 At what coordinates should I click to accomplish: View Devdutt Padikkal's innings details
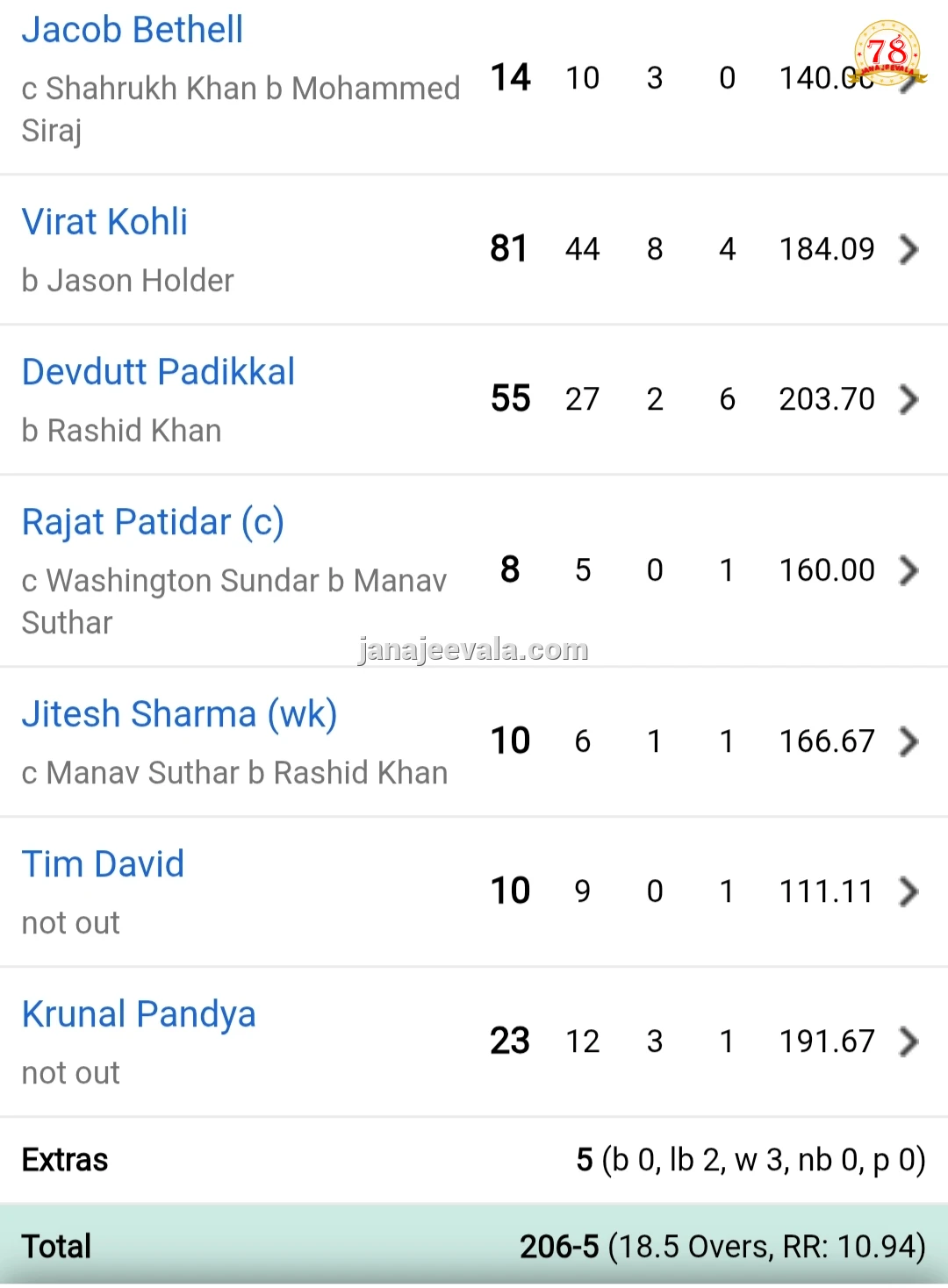pos(158,372)
